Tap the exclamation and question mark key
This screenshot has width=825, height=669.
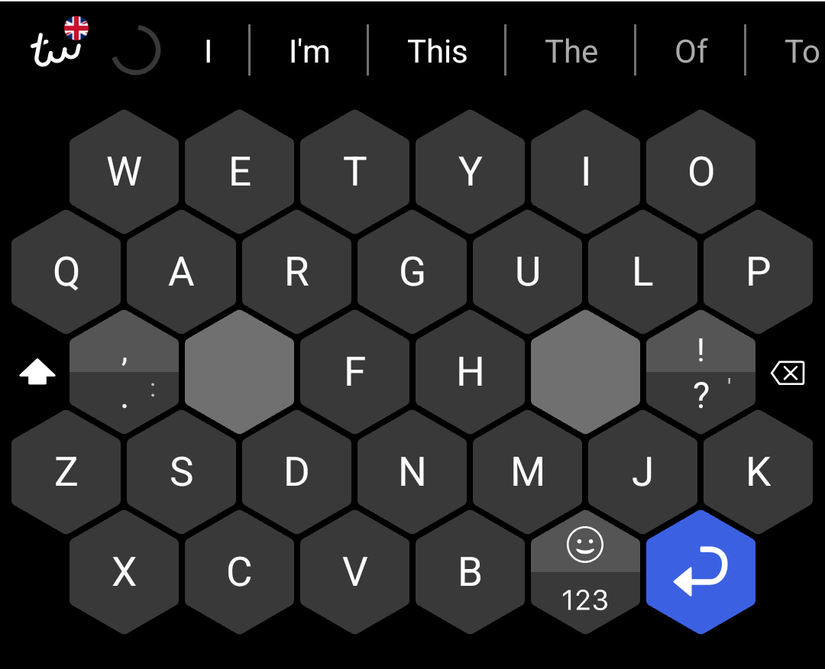coord(701,372)
